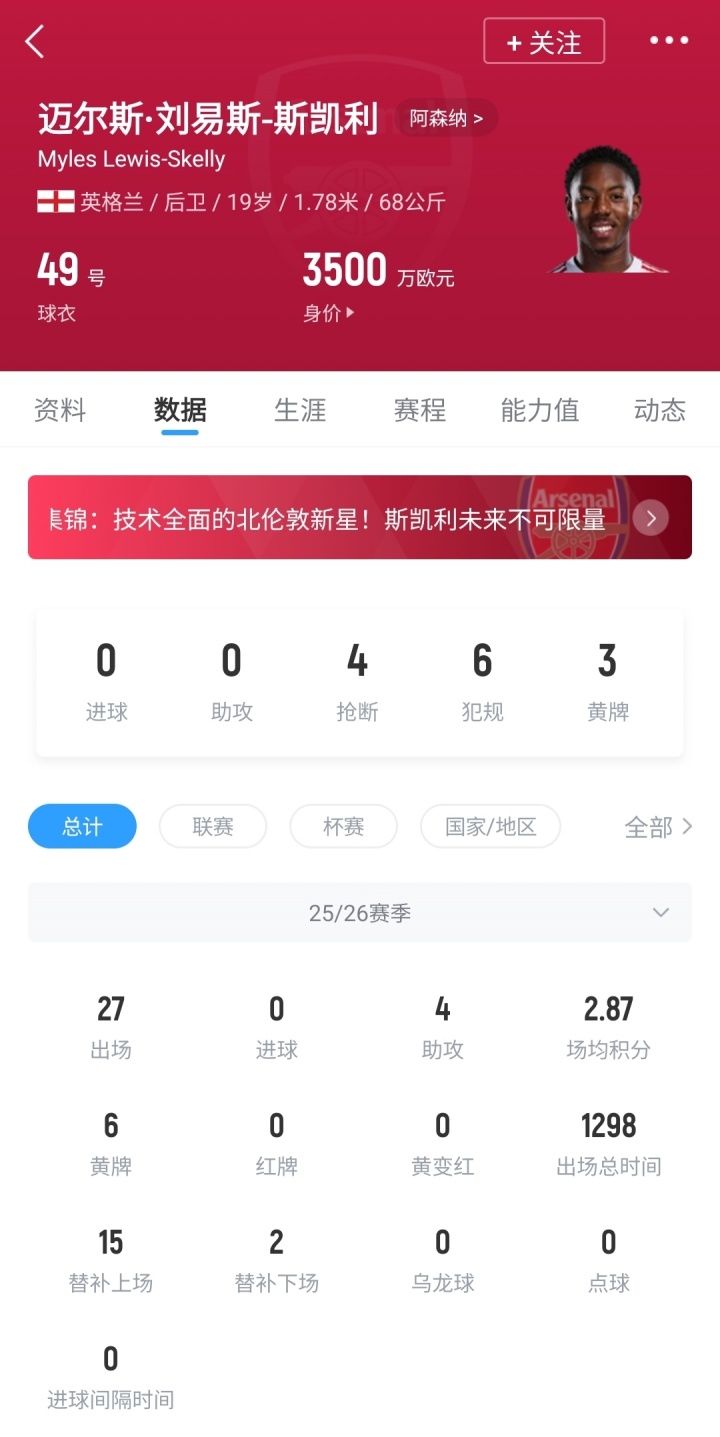This screenshot has width=720, height=1437.
Task: 切换到「杯赛」数据筛选
Action: pyautogui.click(x=343, y=826)
